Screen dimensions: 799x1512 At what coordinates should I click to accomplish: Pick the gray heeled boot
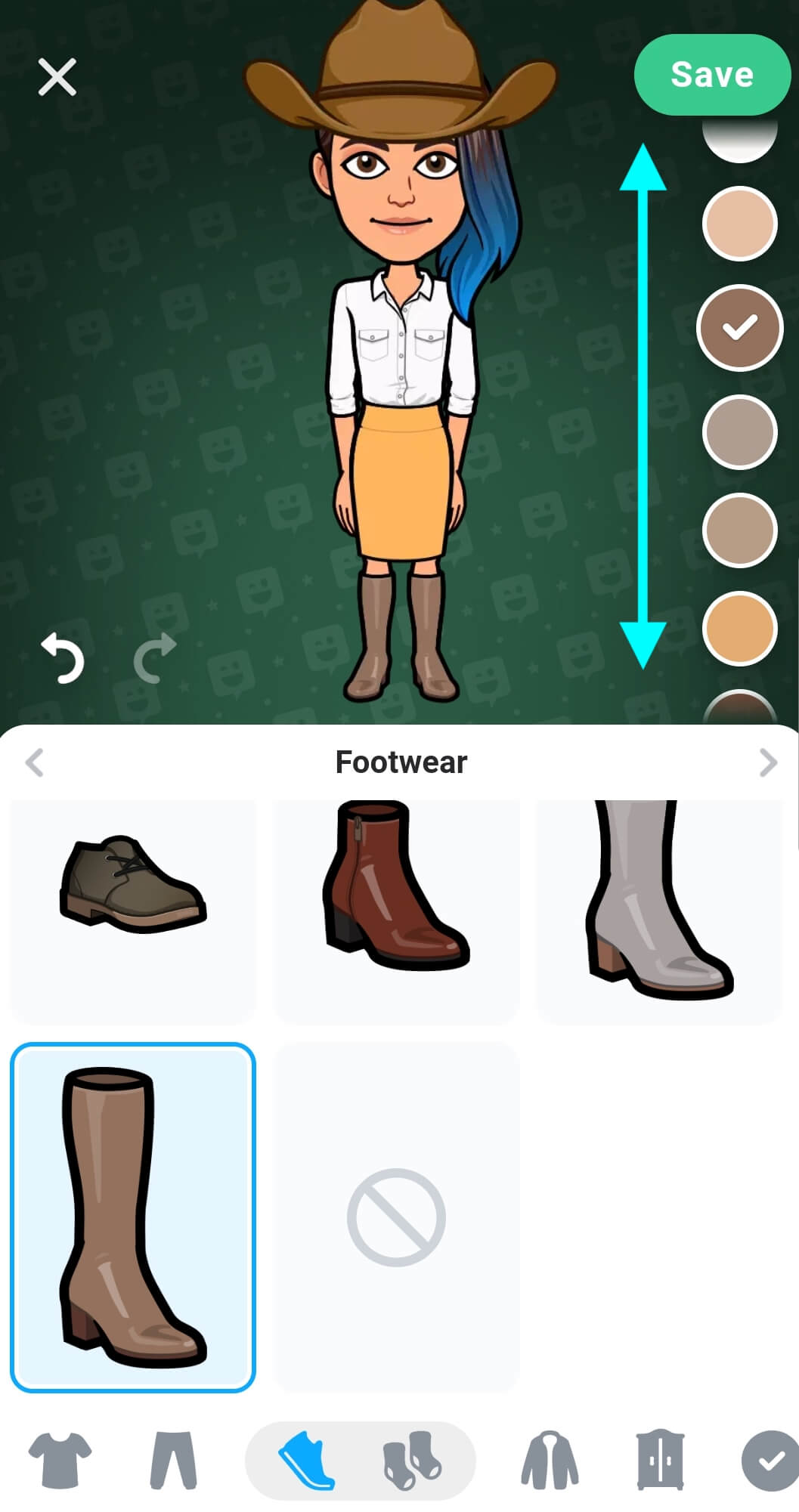click(659, 910)
